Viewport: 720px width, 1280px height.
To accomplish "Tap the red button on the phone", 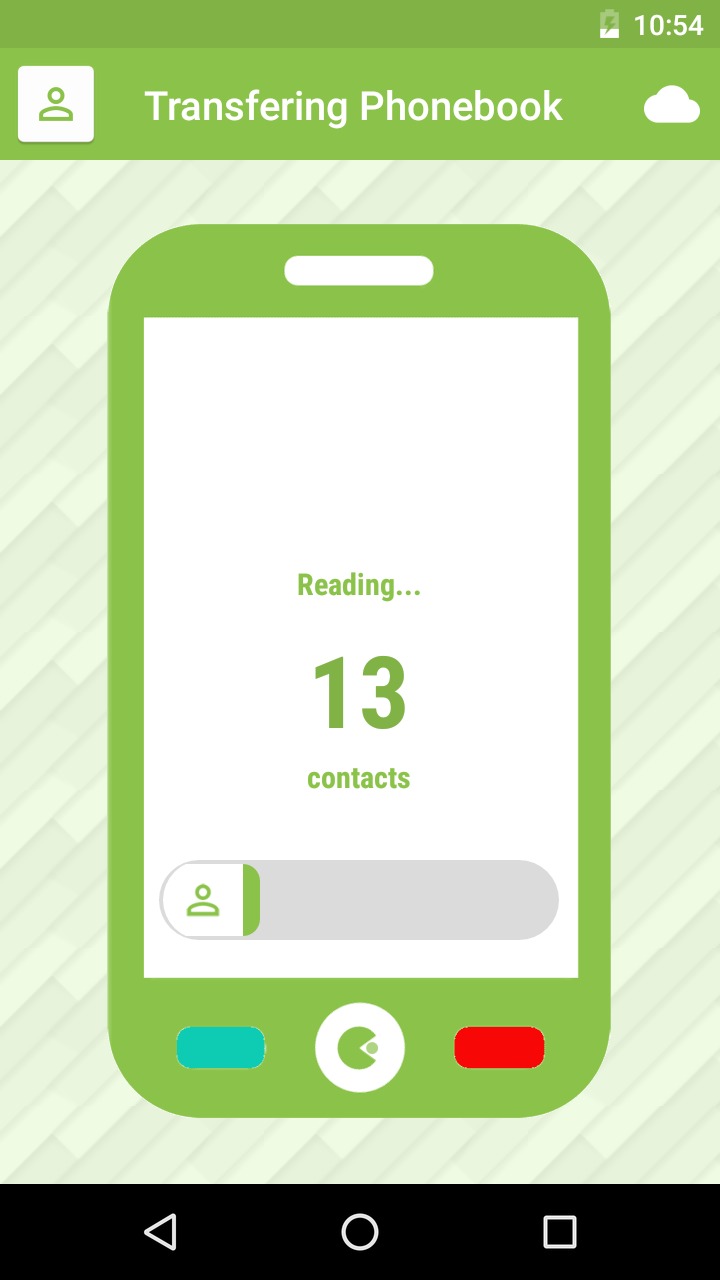I will click(x=499, y=1047).
